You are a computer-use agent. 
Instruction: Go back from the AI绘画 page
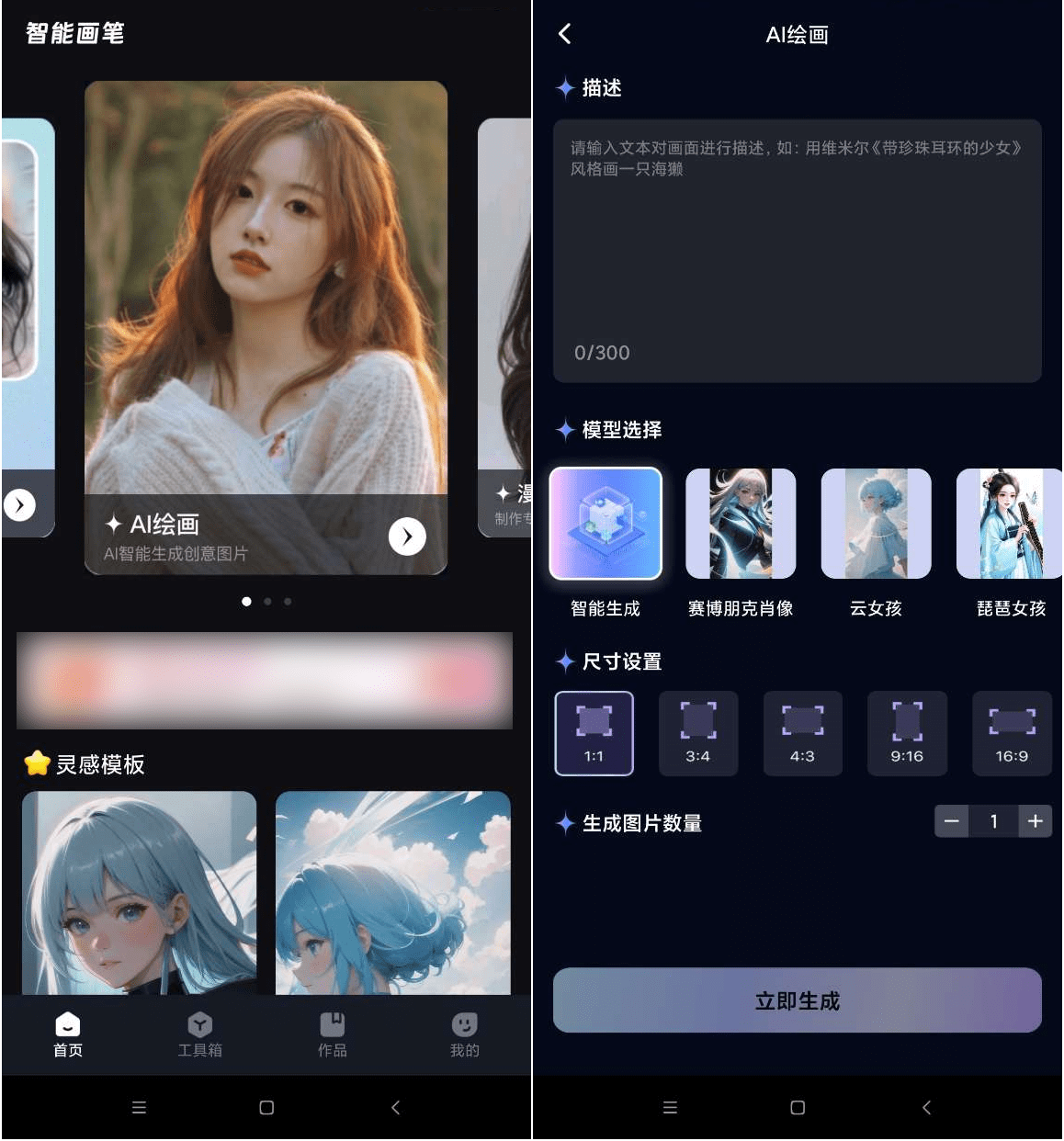(565, 34)
